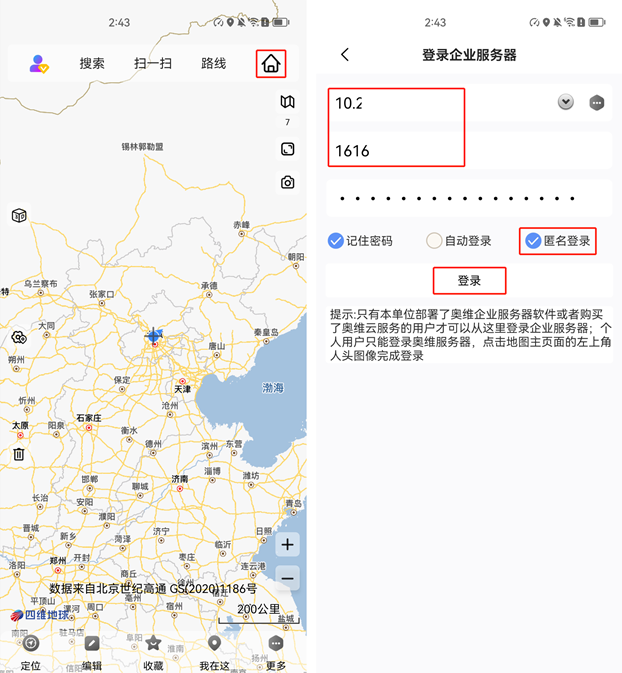Go back from 登录企业服务器 screen
This screenshot has height=673, width=622.
pos(345,55)
